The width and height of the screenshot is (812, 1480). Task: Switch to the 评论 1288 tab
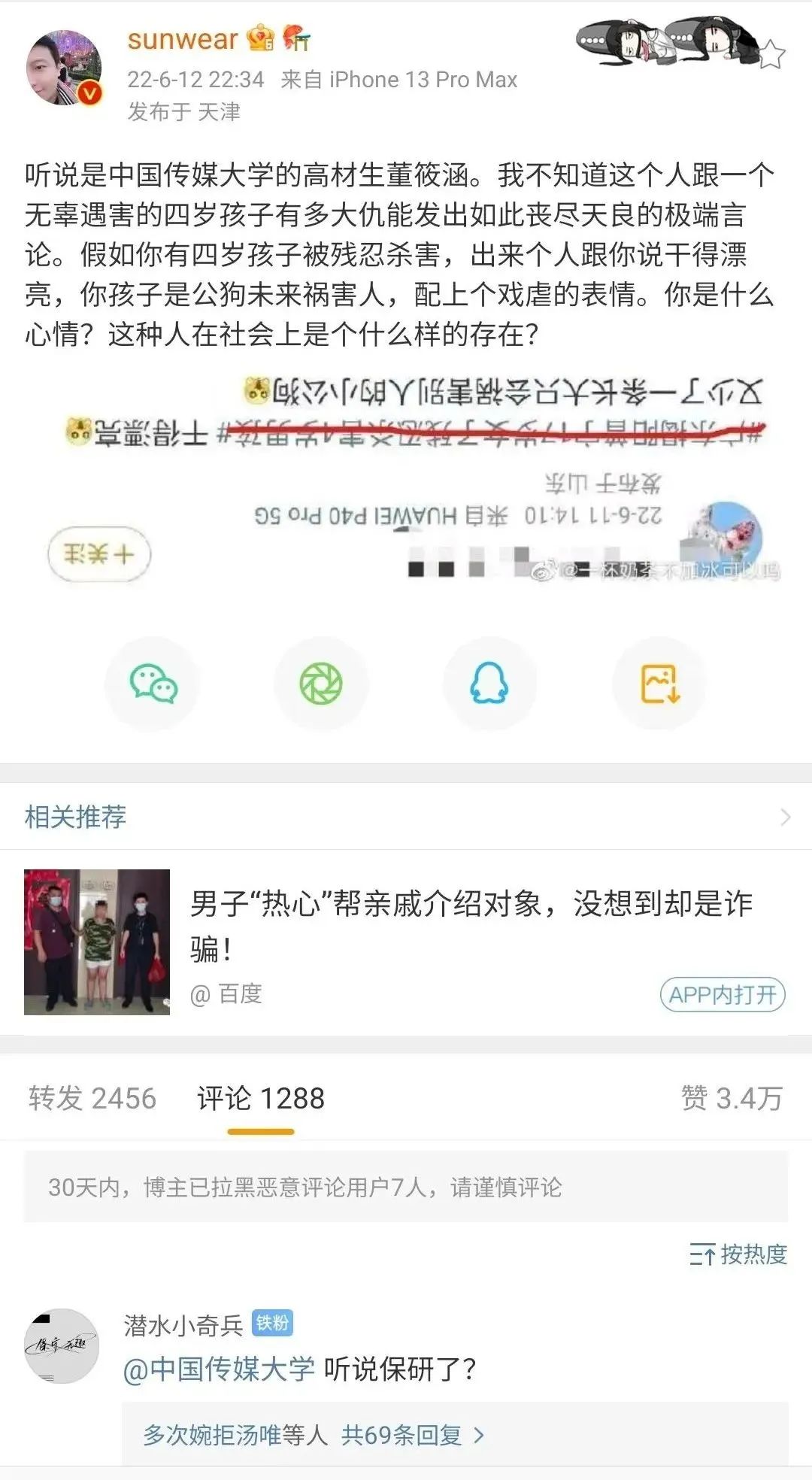pyautogui.click(x=260, y=1099)
